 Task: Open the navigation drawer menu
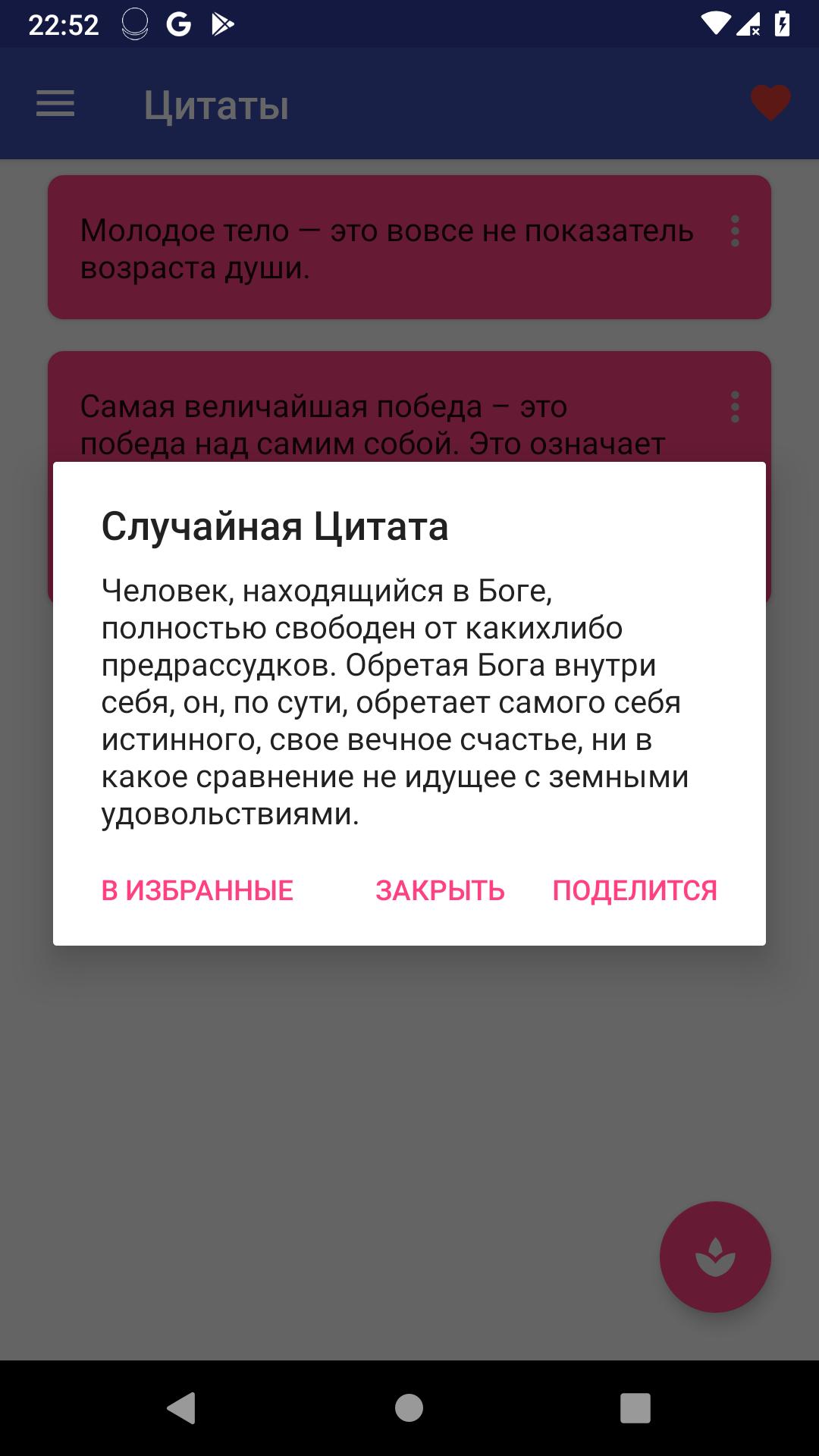coord(55,104)
